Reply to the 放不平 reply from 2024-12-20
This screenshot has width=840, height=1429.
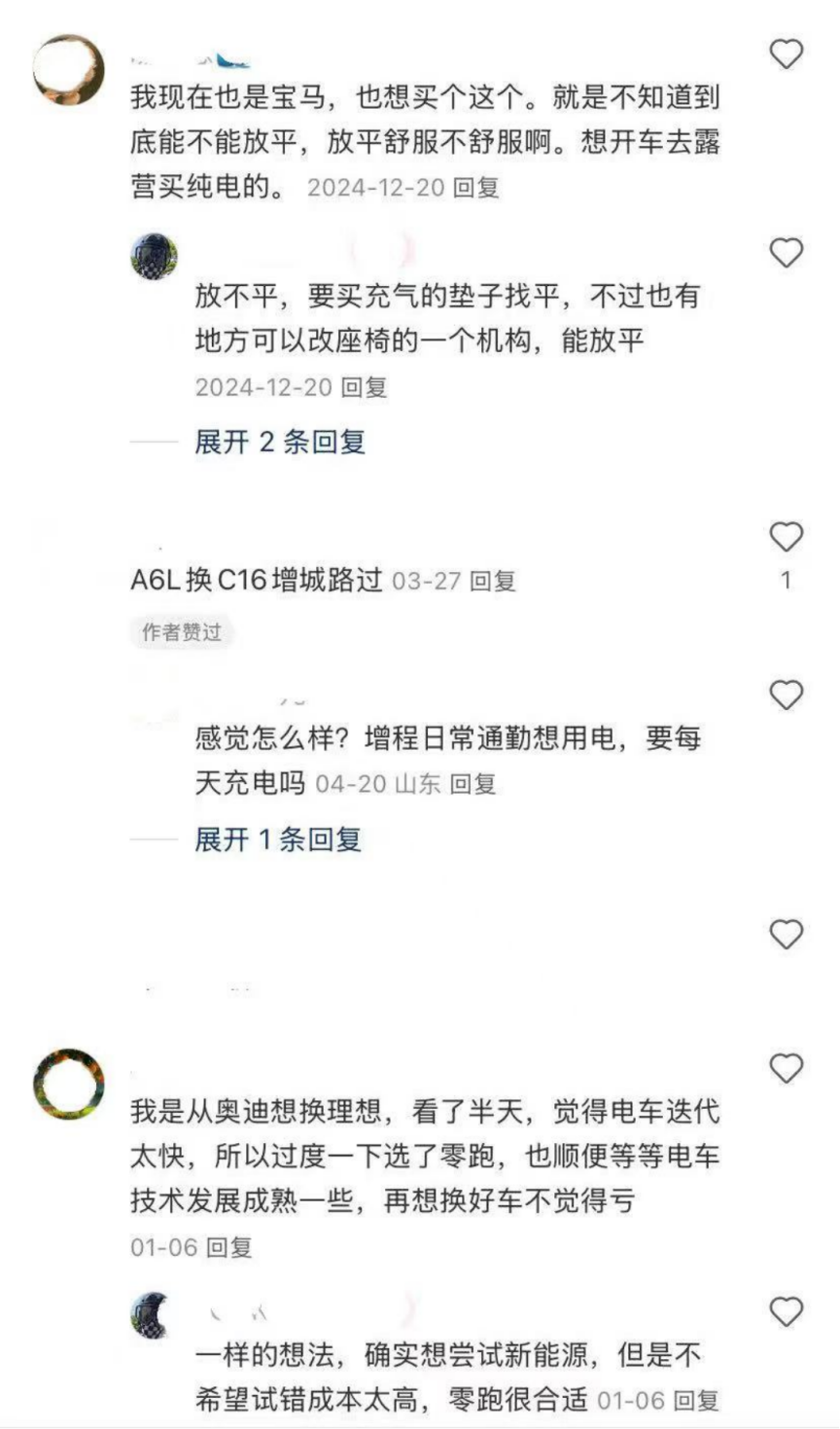pyautogui.click(x=365, y=387)
